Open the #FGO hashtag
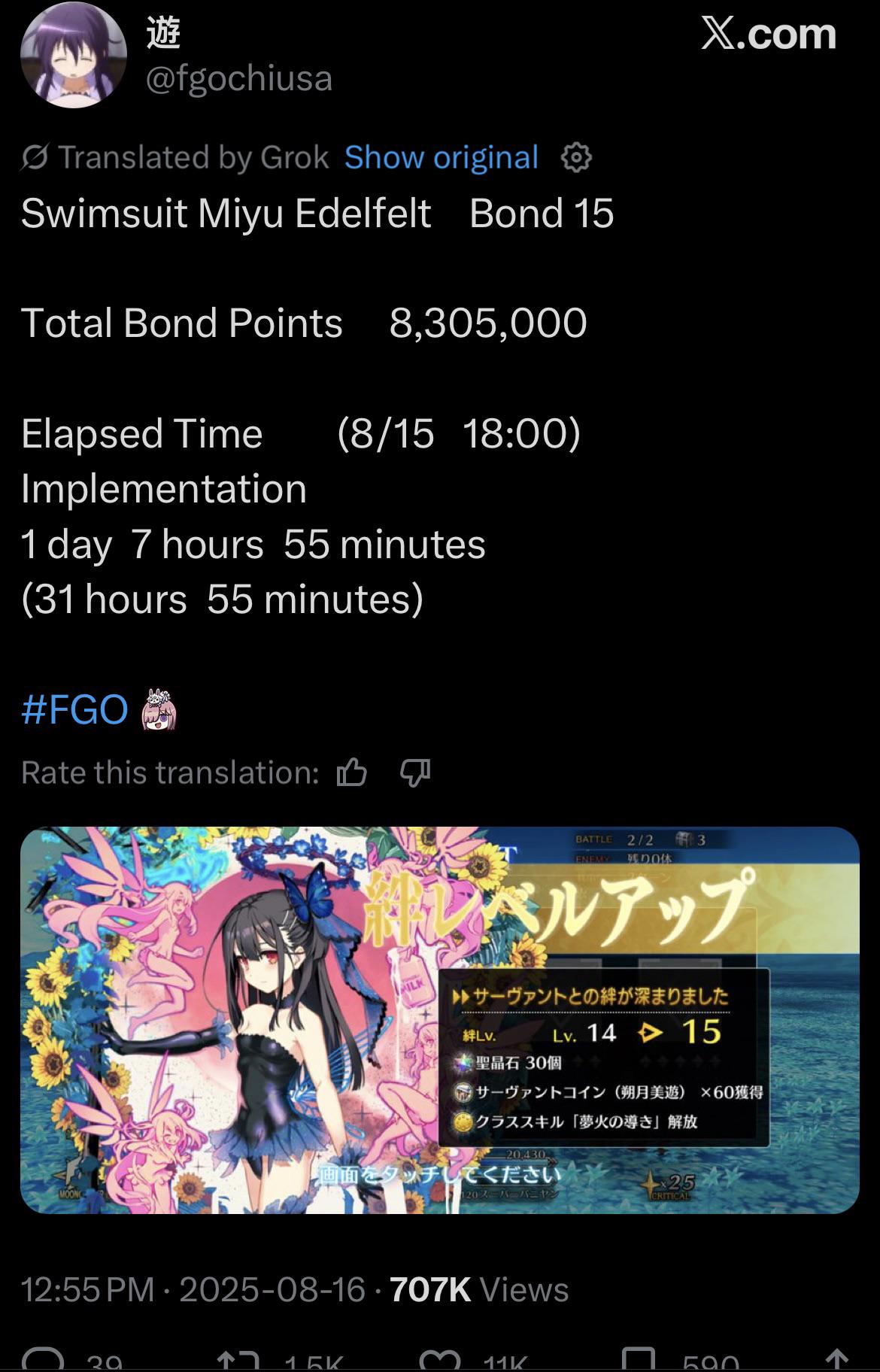Image resolution: width=880 pixels, height=1372 pixels. (x=74, y=709)
